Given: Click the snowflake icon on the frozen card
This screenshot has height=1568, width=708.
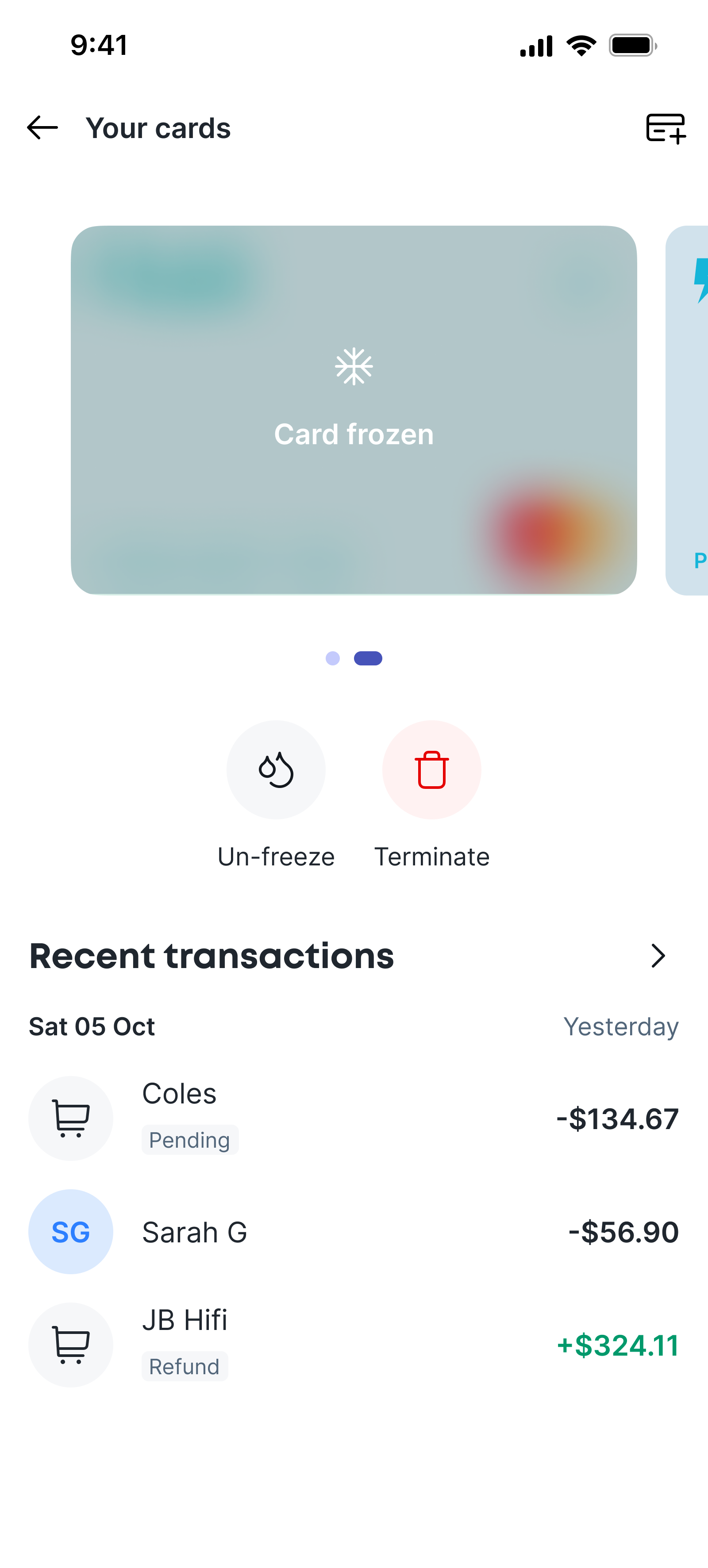Looking at the screenshot, I should coord(354,366).
